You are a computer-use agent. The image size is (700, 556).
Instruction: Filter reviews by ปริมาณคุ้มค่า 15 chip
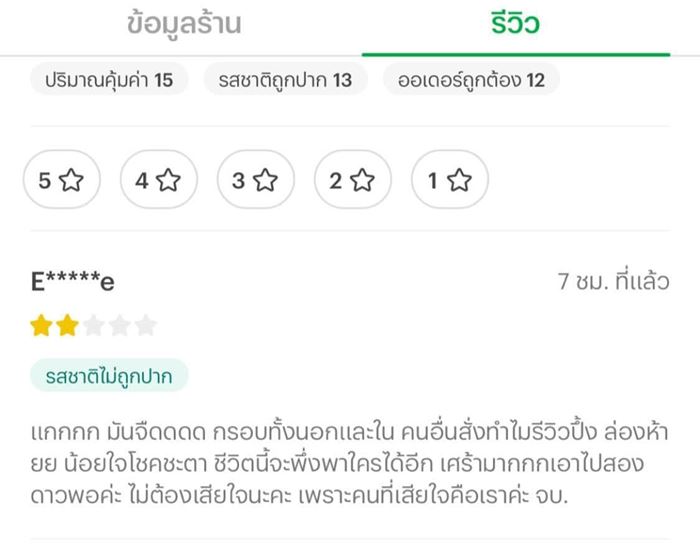point(109,81)
